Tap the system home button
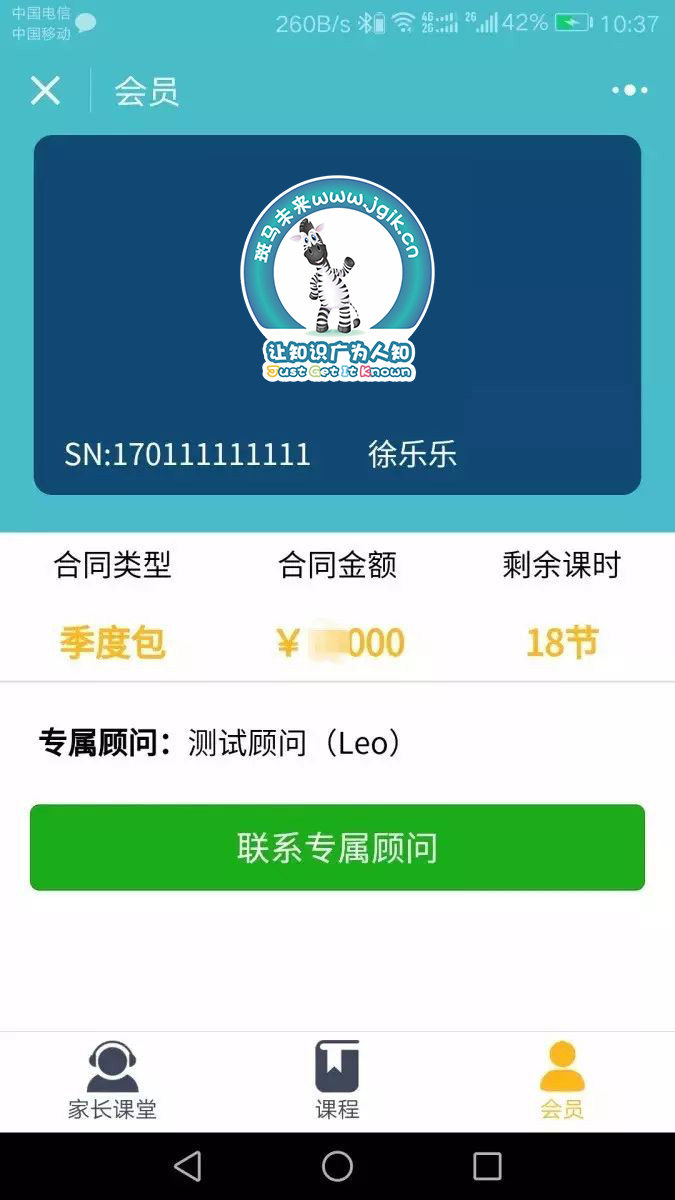Image resolution: width=675 pixels, height=1200 pixels. point(337,1166)
